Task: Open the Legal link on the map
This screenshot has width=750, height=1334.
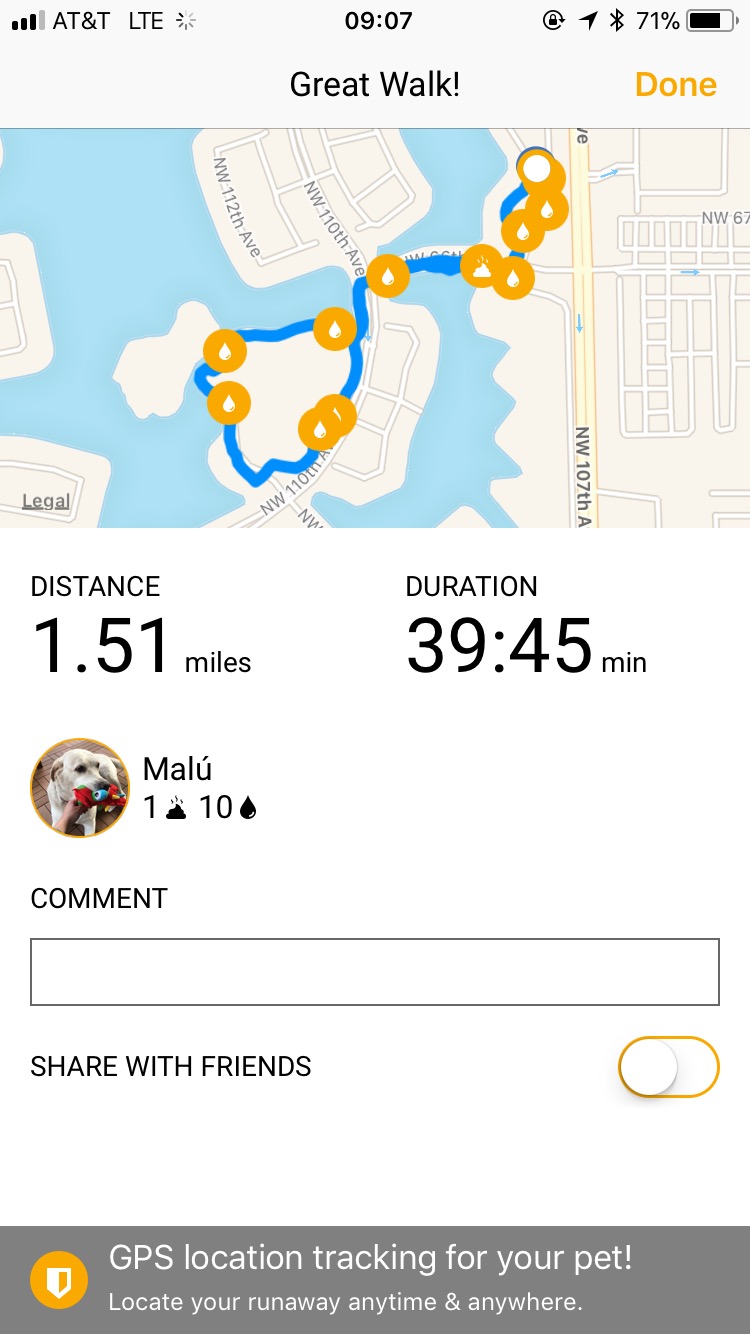Action: pos(46,501)
